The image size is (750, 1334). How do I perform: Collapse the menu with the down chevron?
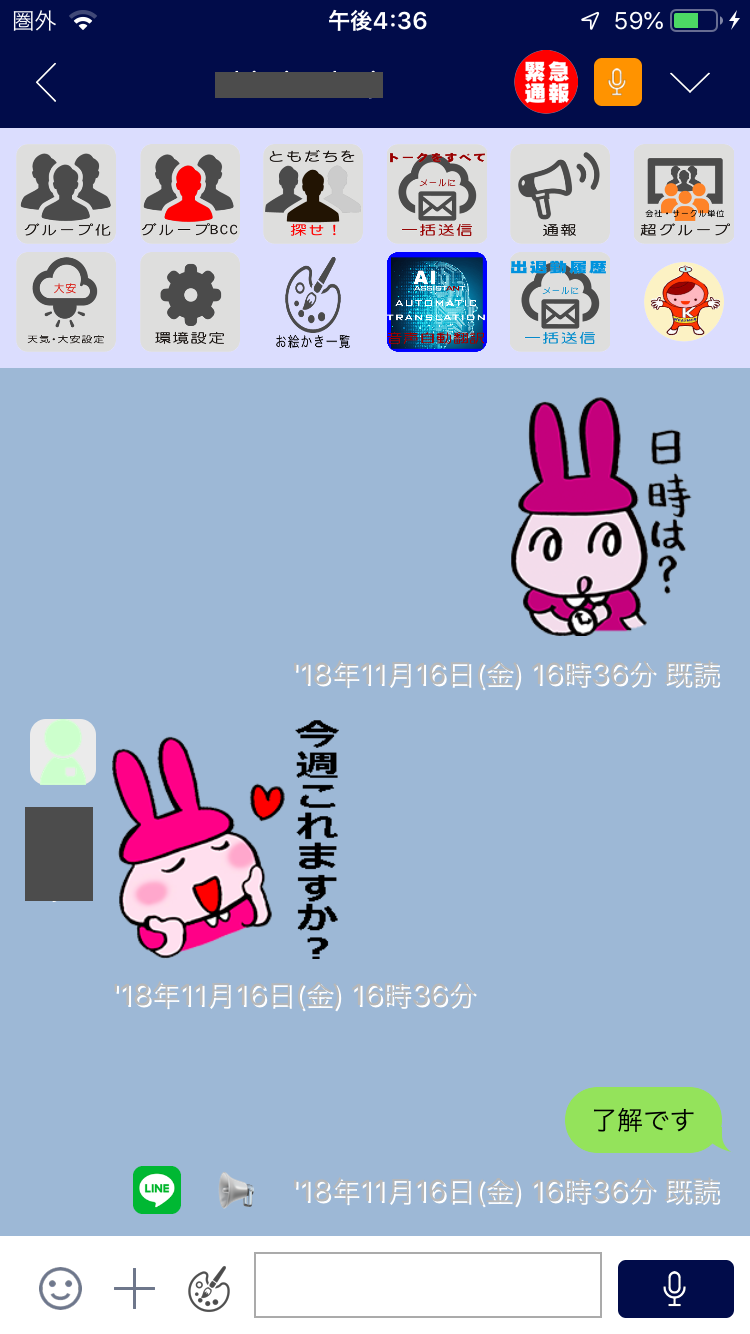[690, 82]
